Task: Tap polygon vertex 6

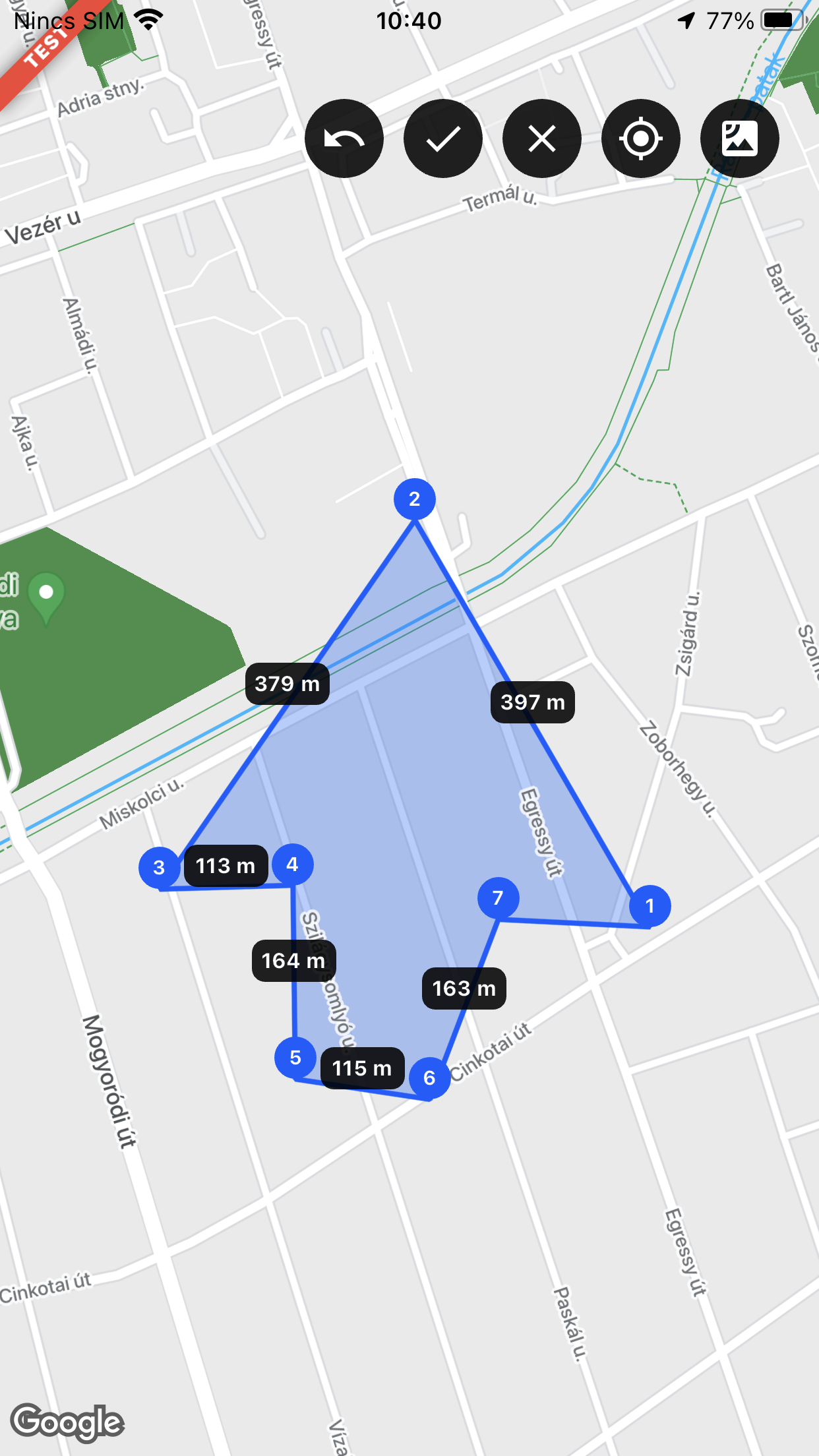Action: (429, 1078)
